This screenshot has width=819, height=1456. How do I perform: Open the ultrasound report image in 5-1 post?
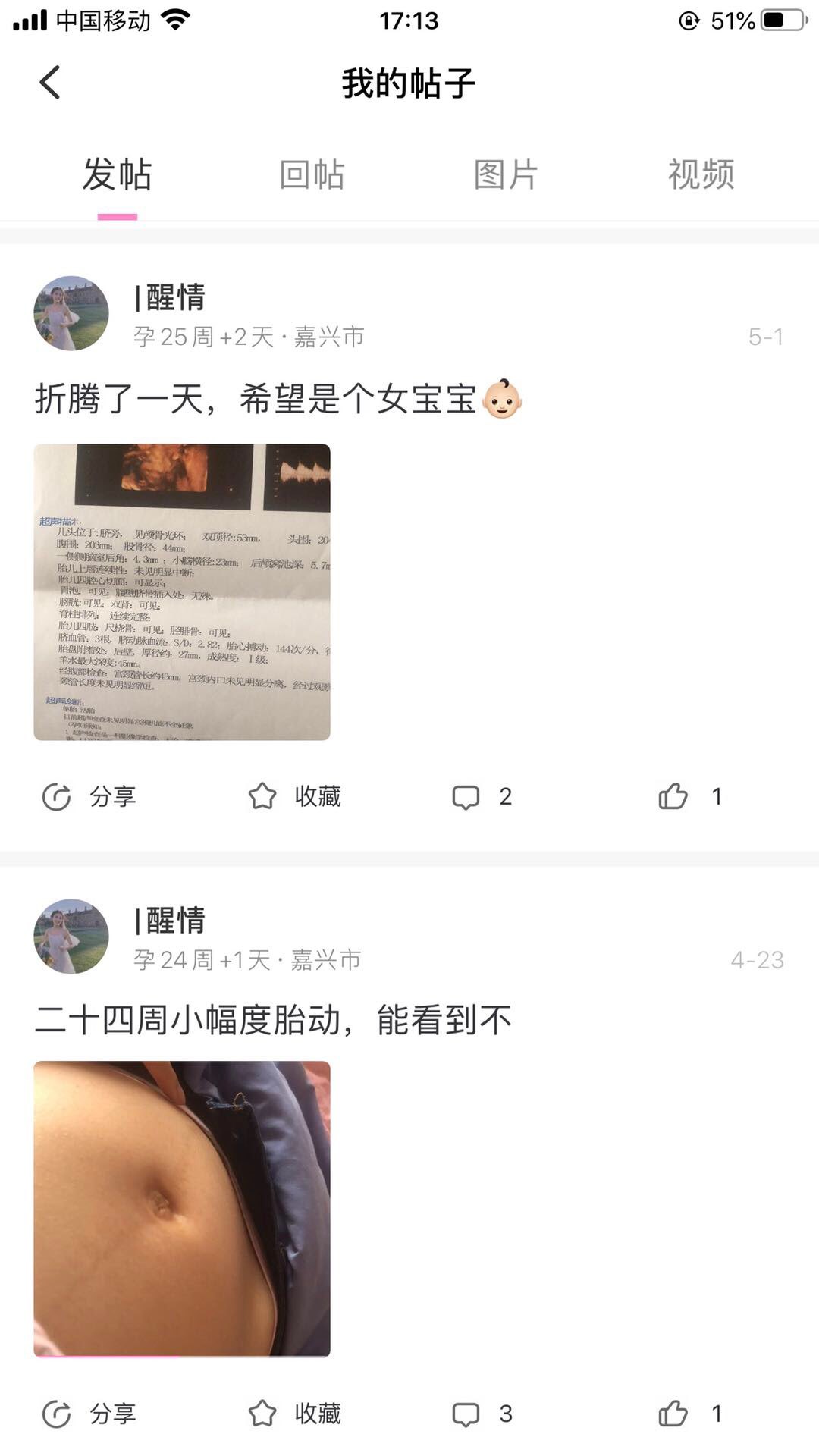tap(182, 591)
